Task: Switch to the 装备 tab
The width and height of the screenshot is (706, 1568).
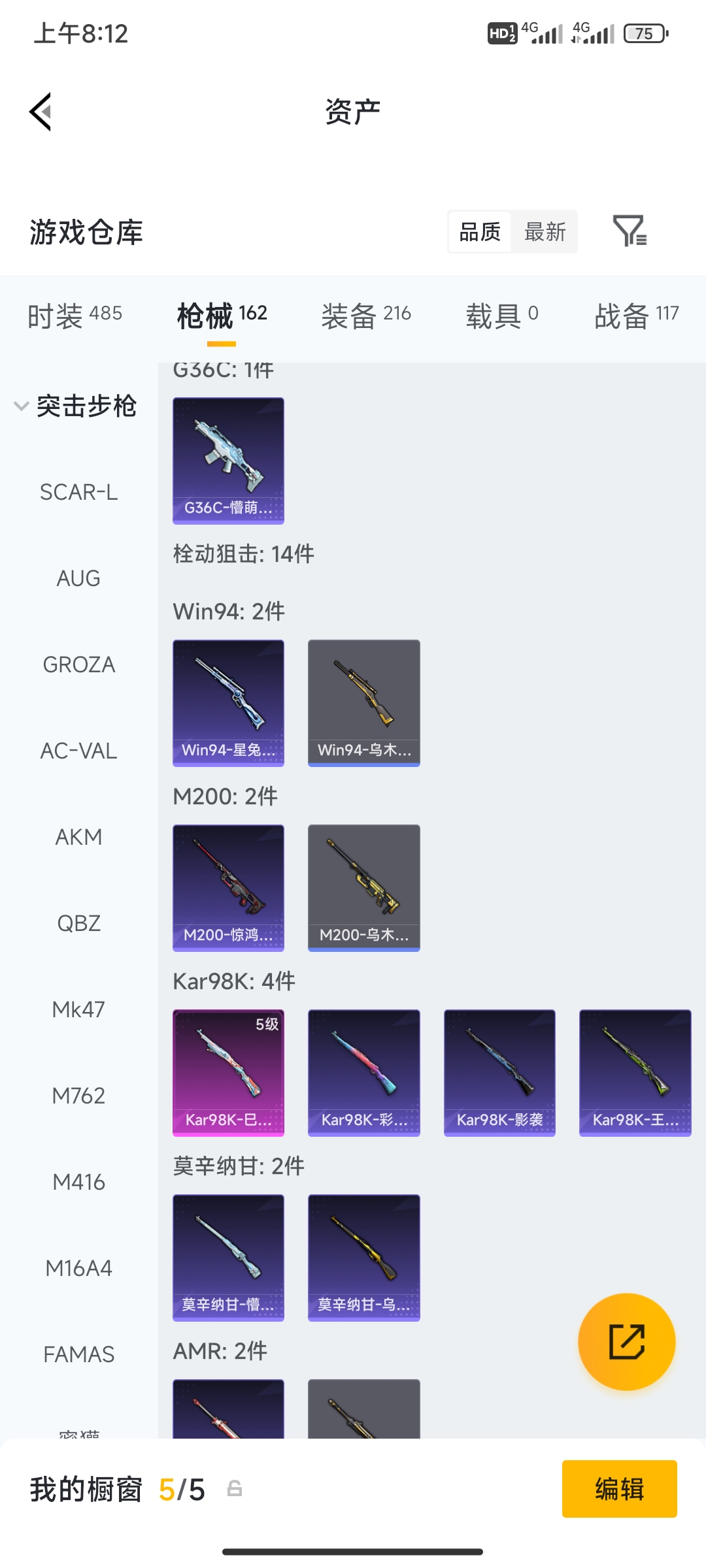Action: point(366,316)
